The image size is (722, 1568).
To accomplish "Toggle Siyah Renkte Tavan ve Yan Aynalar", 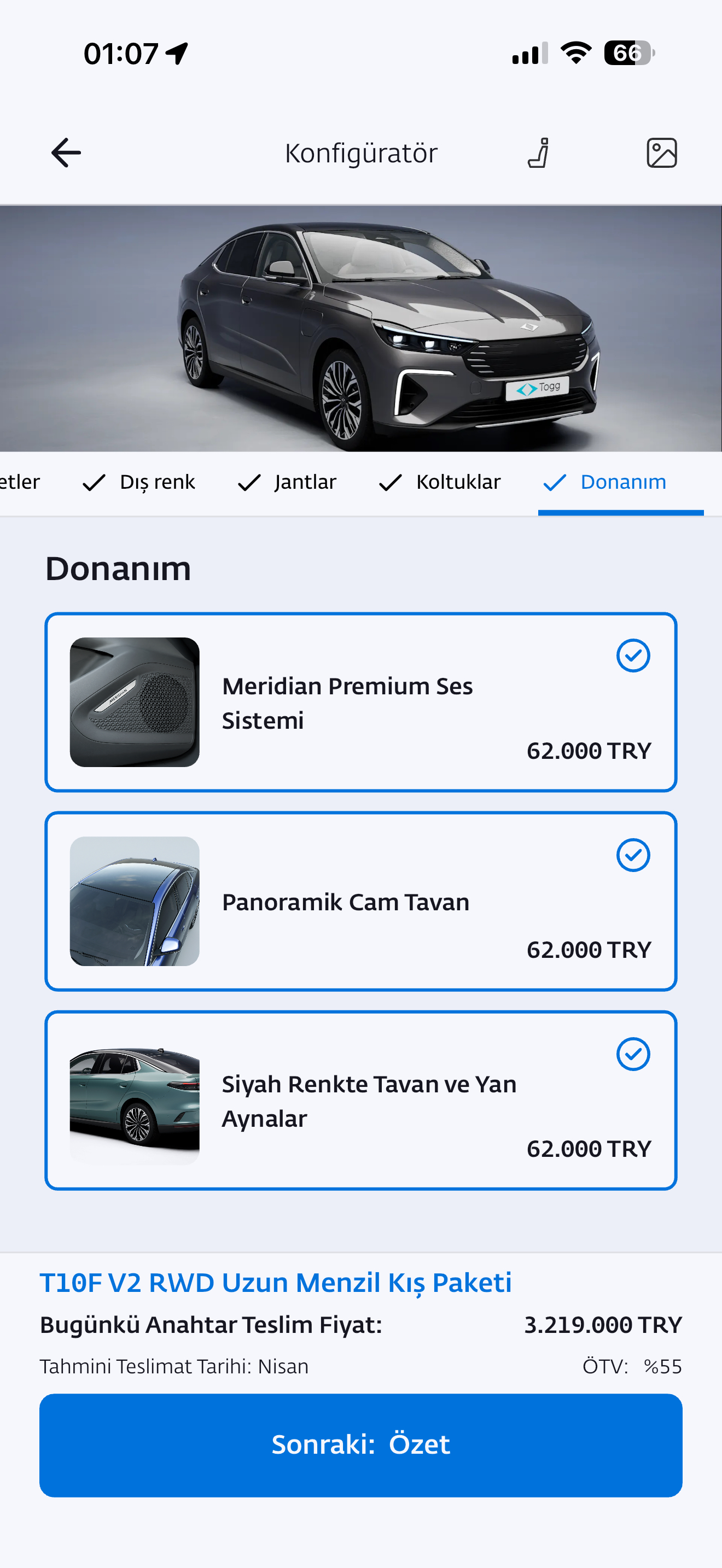I will (632, 1054).
